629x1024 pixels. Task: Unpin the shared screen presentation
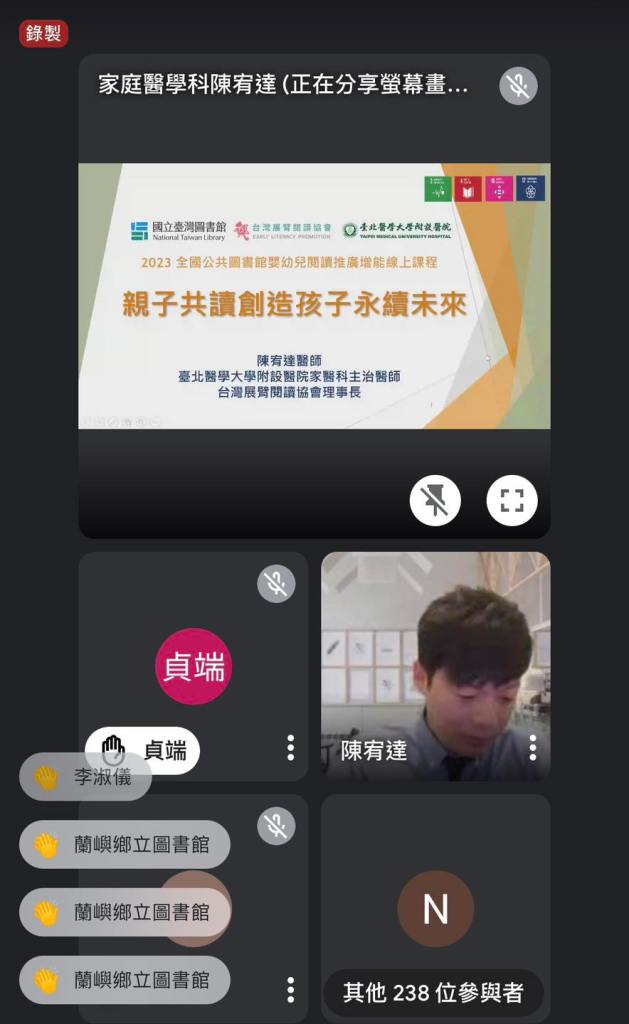pyautogui.click(x=435, y=500)
